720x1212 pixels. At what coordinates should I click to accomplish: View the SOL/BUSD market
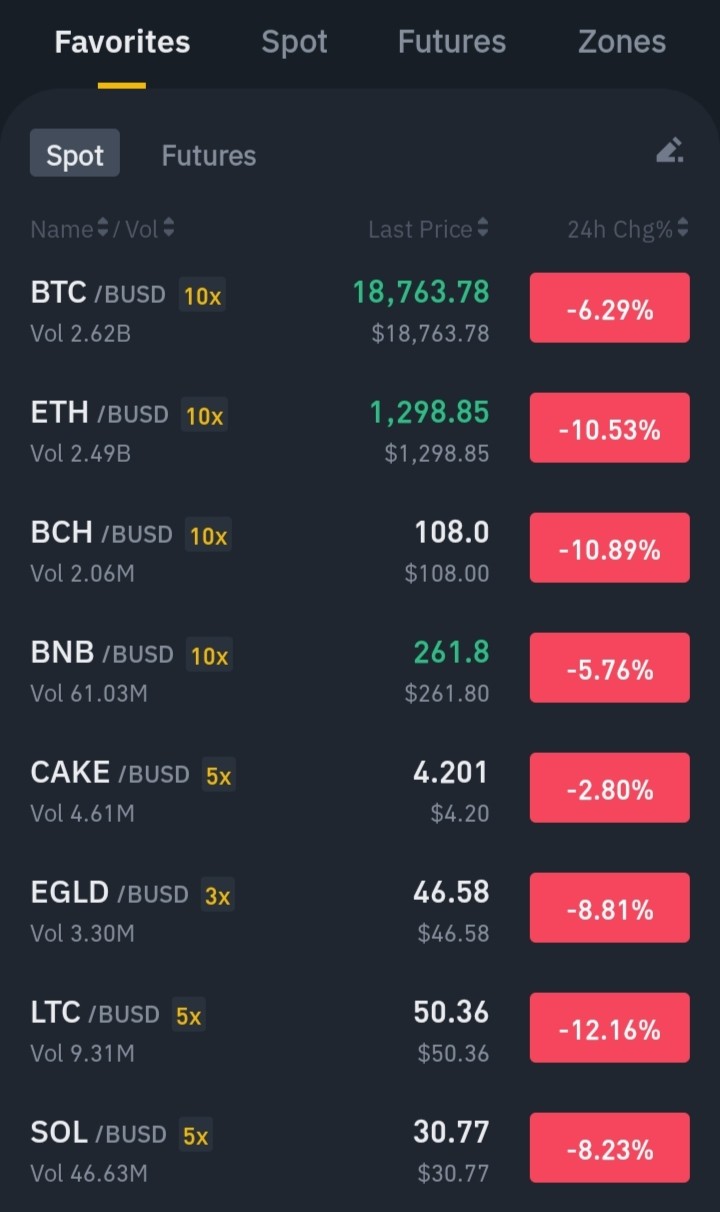coord(360,1149)
